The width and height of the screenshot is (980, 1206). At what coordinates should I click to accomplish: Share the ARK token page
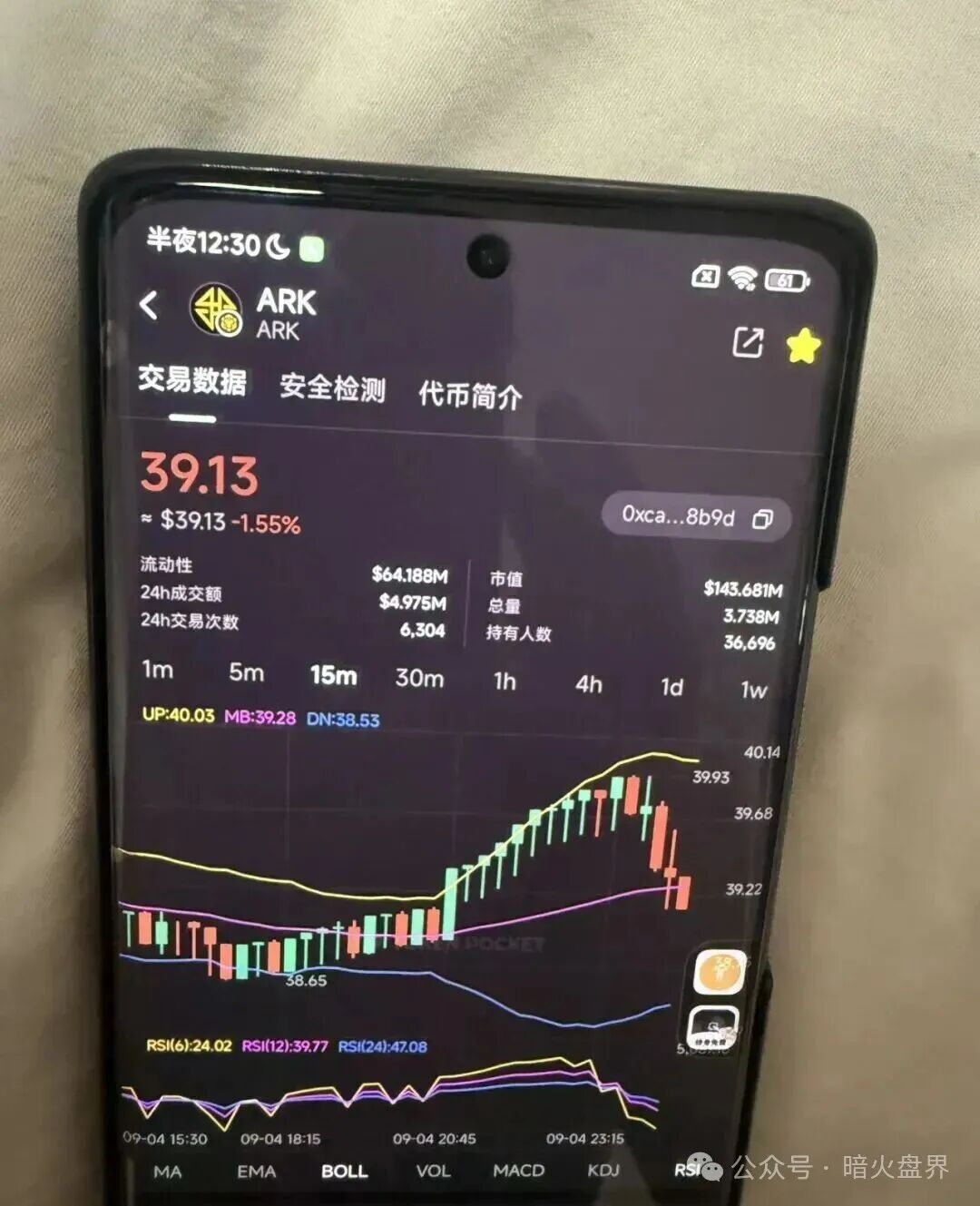[748, 342]
